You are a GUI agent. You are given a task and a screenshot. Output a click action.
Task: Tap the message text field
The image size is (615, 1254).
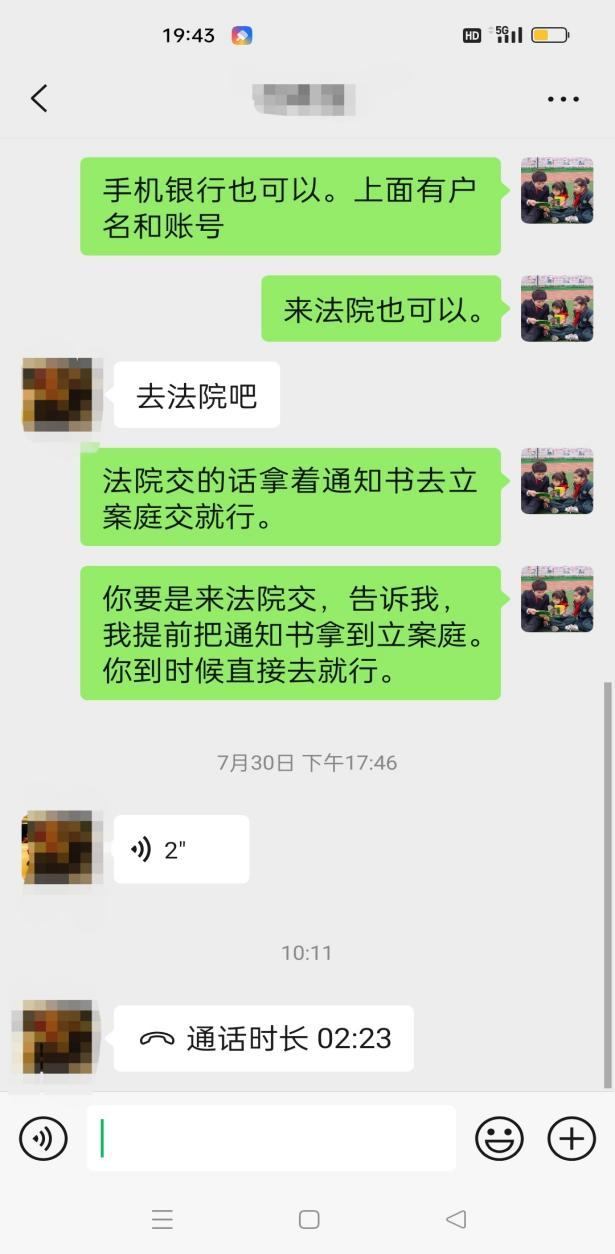pyautogui.click(x=270, y=1138)
